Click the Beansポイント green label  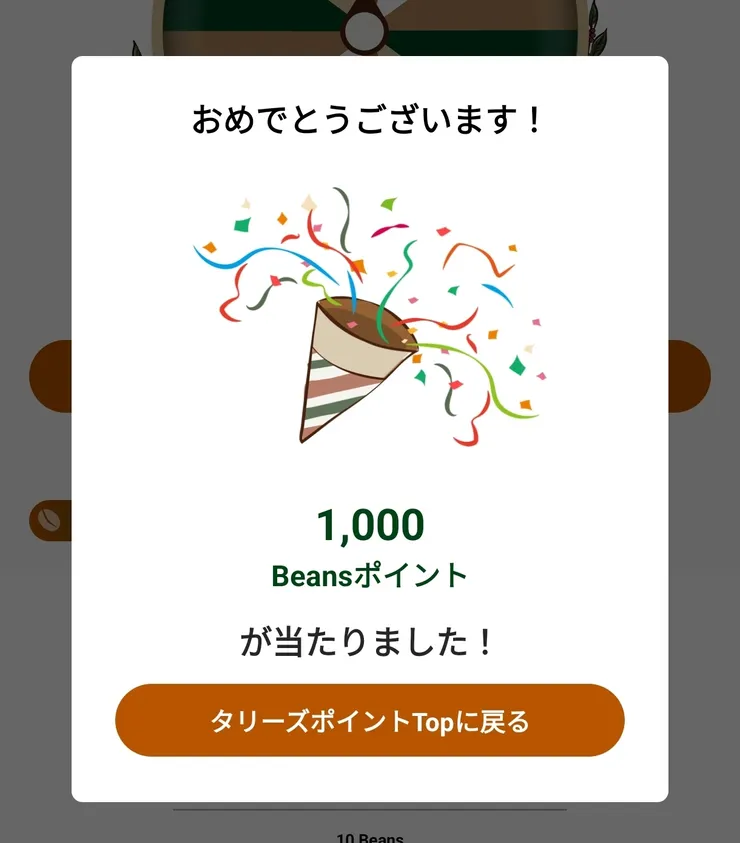click(x=370, y=574)
